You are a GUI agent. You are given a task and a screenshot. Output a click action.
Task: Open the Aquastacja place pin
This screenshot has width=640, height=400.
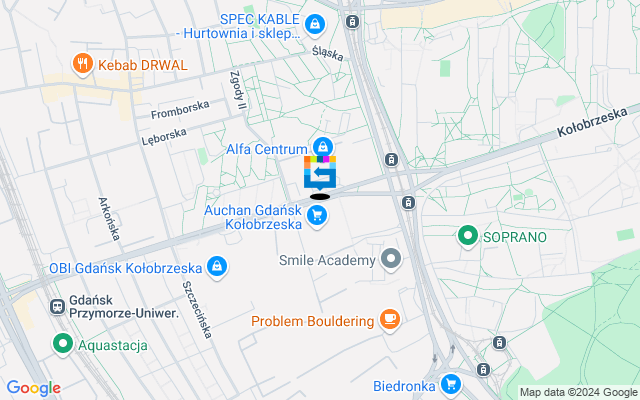pyautogui.click(x=62, y=345)
